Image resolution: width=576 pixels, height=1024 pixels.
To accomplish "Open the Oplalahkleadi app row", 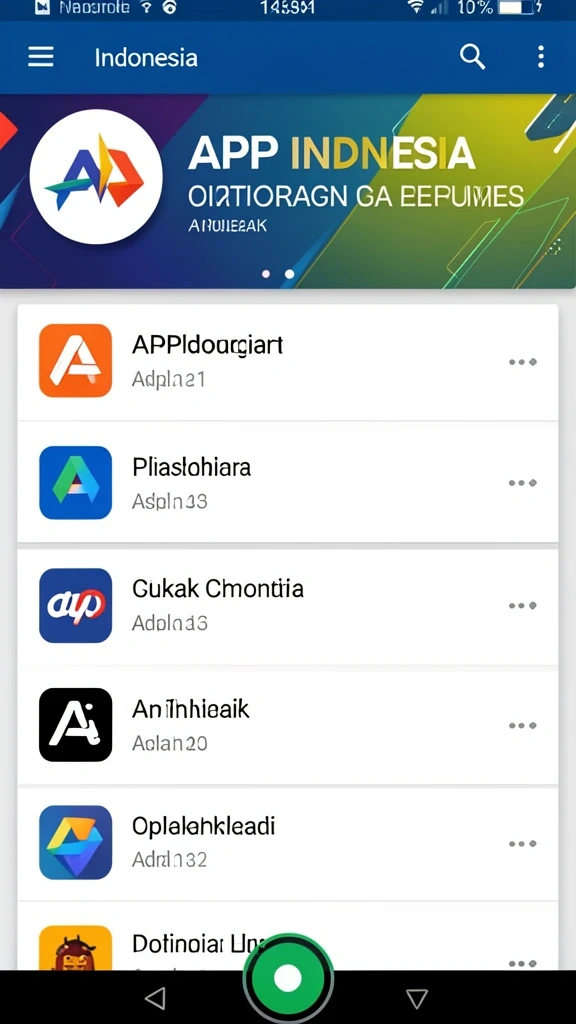I will (x=287, y=844).
